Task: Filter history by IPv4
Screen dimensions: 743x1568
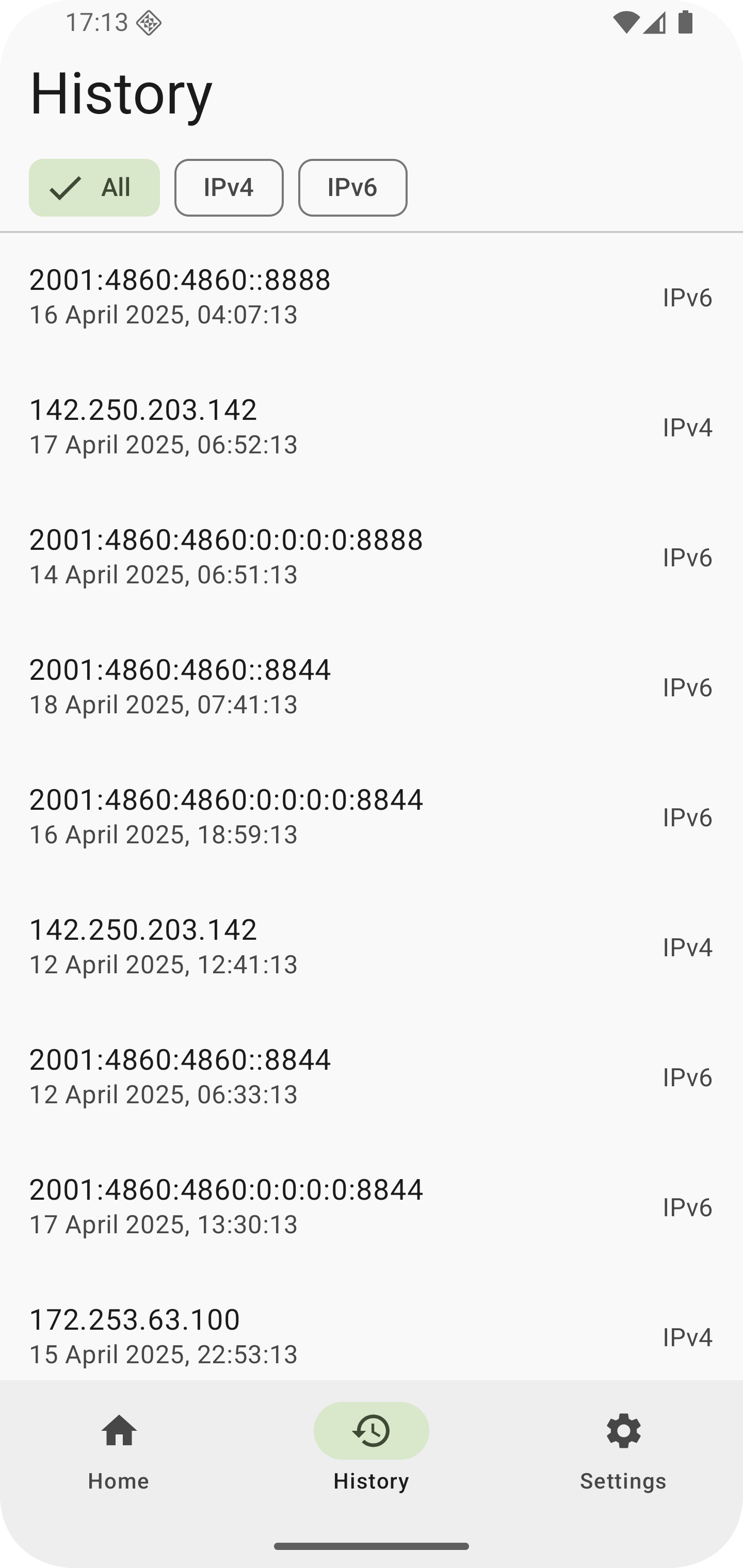Action: click(x=229, y=187)
